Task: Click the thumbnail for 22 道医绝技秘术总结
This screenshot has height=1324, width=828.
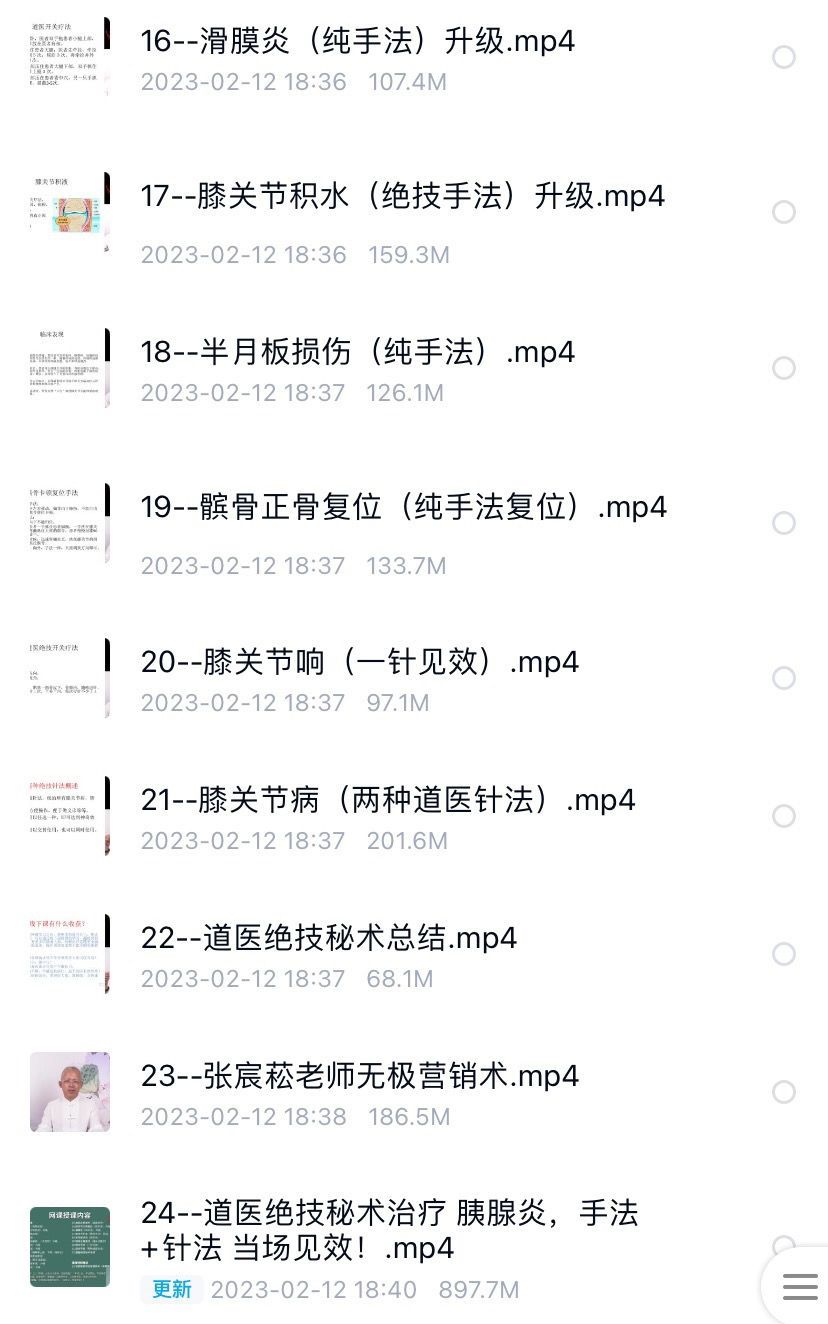Action: (x=69, y=952)
